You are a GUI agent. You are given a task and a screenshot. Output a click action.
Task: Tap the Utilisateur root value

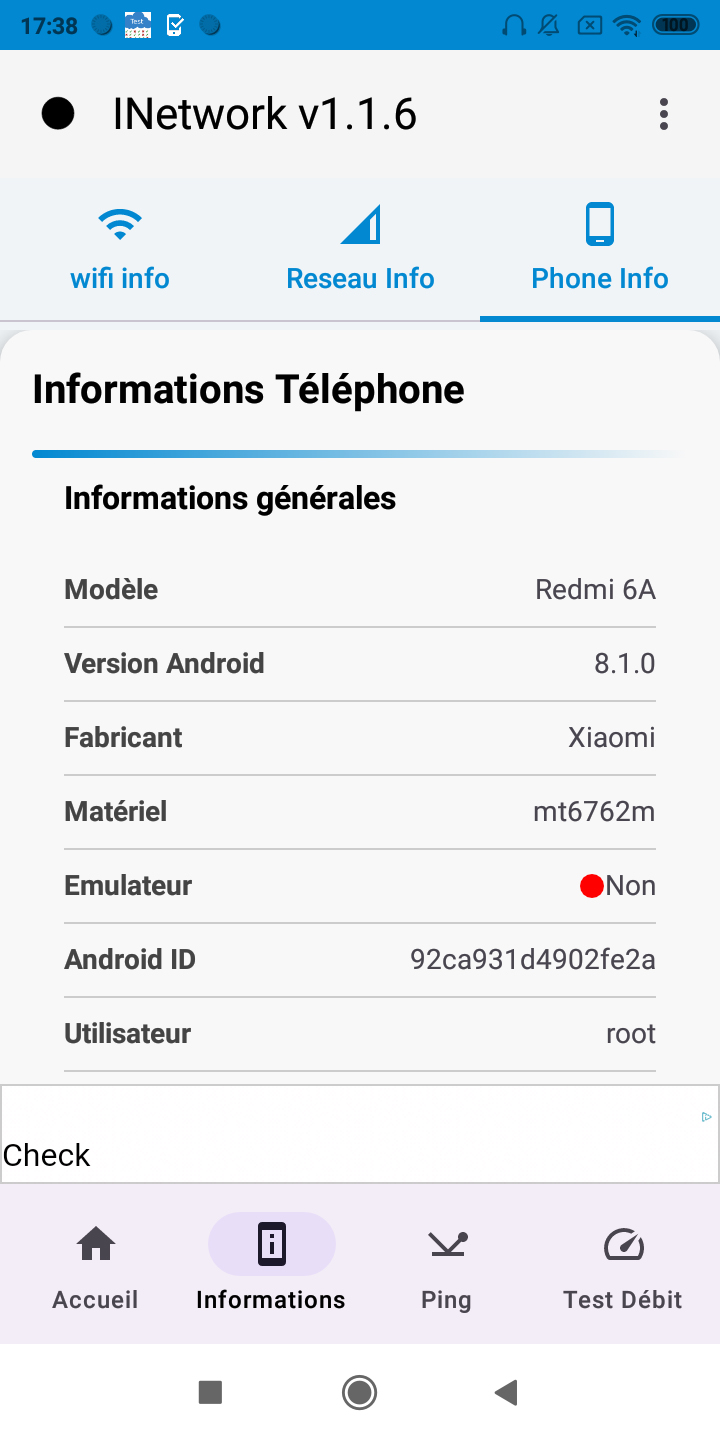(x=630, y=1033)
